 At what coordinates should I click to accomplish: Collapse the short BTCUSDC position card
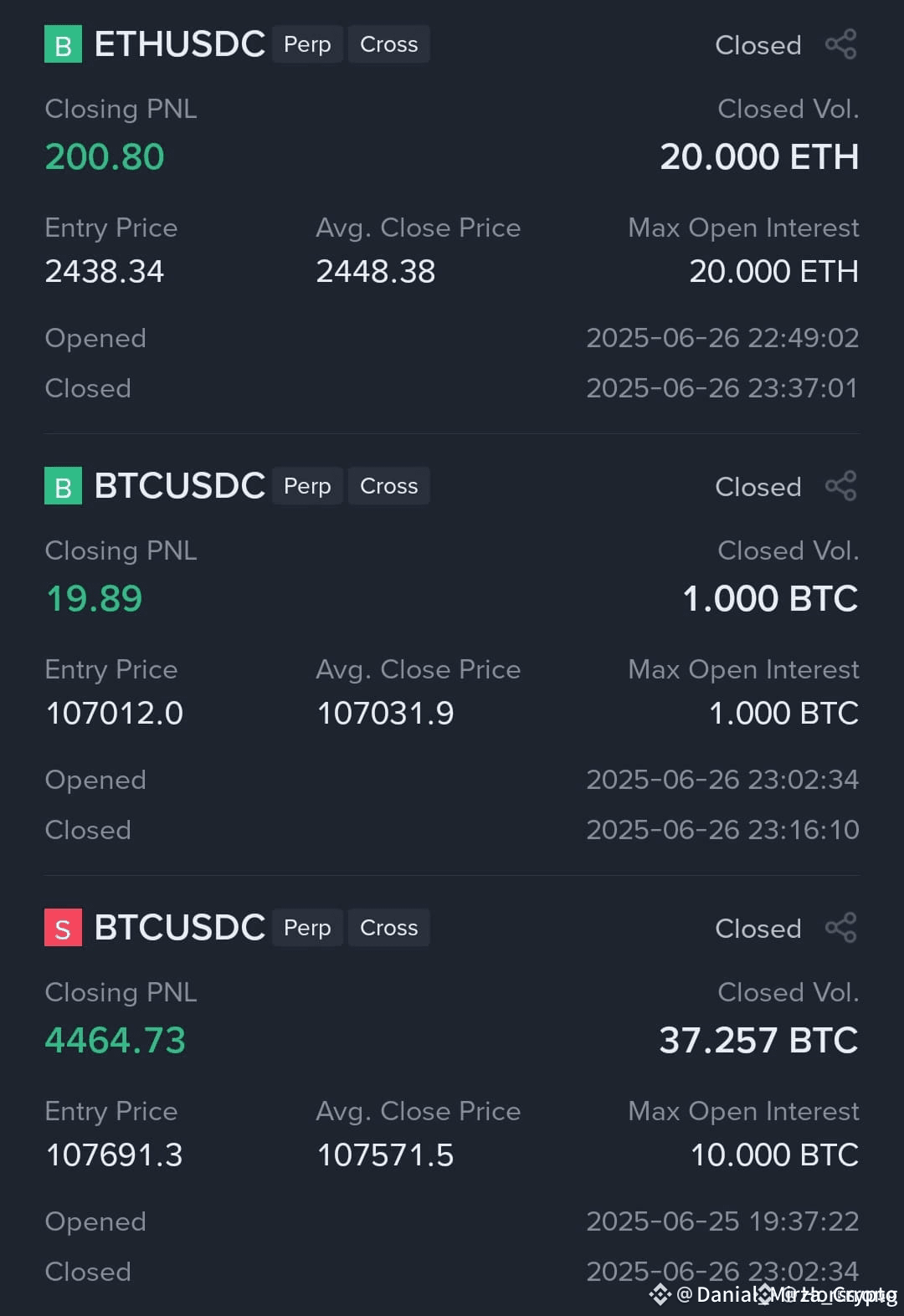178,927
